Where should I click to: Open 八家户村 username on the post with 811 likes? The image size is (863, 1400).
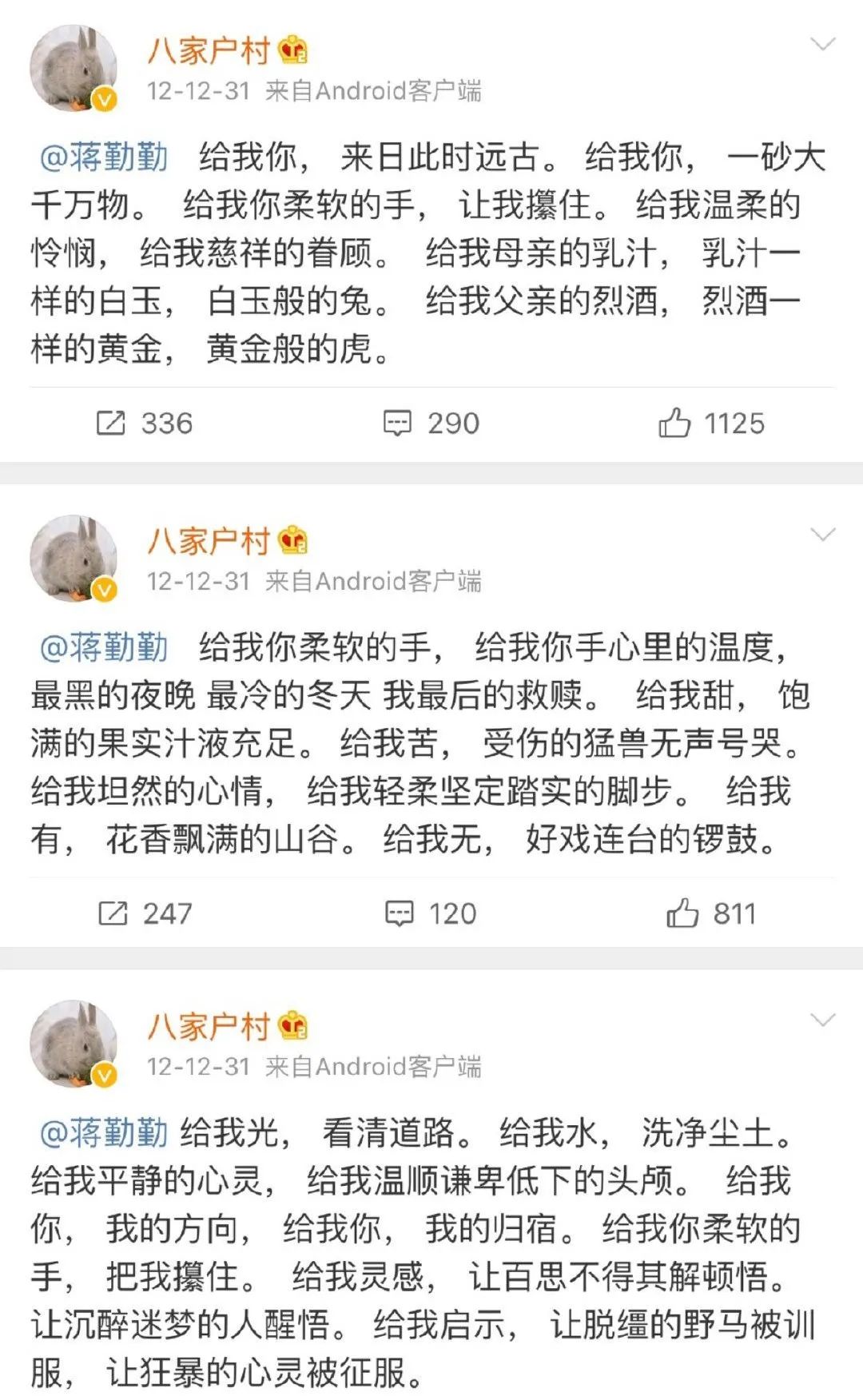(209, 541)
